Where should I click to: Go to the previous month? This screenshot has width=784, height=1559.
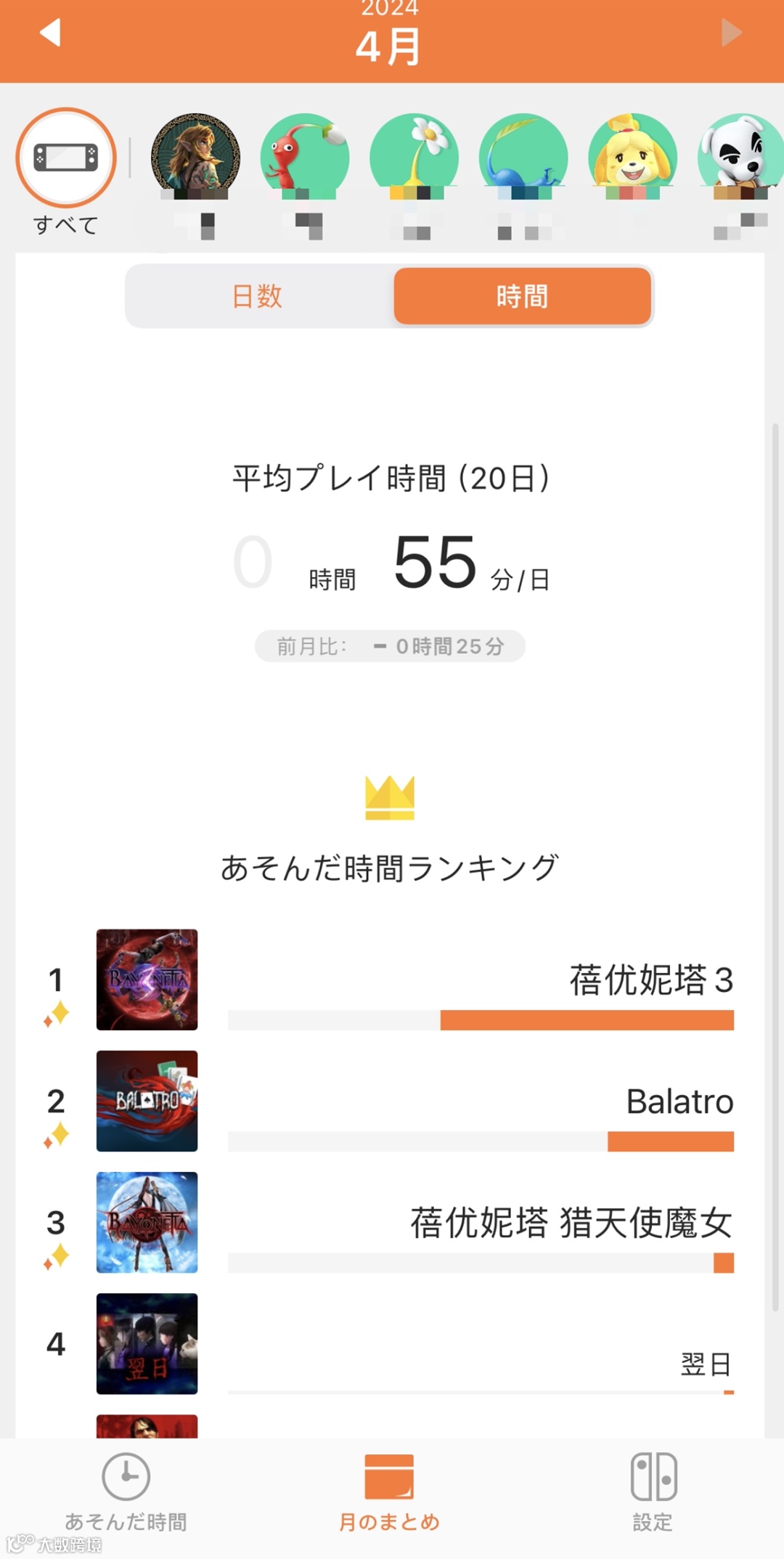49,33
